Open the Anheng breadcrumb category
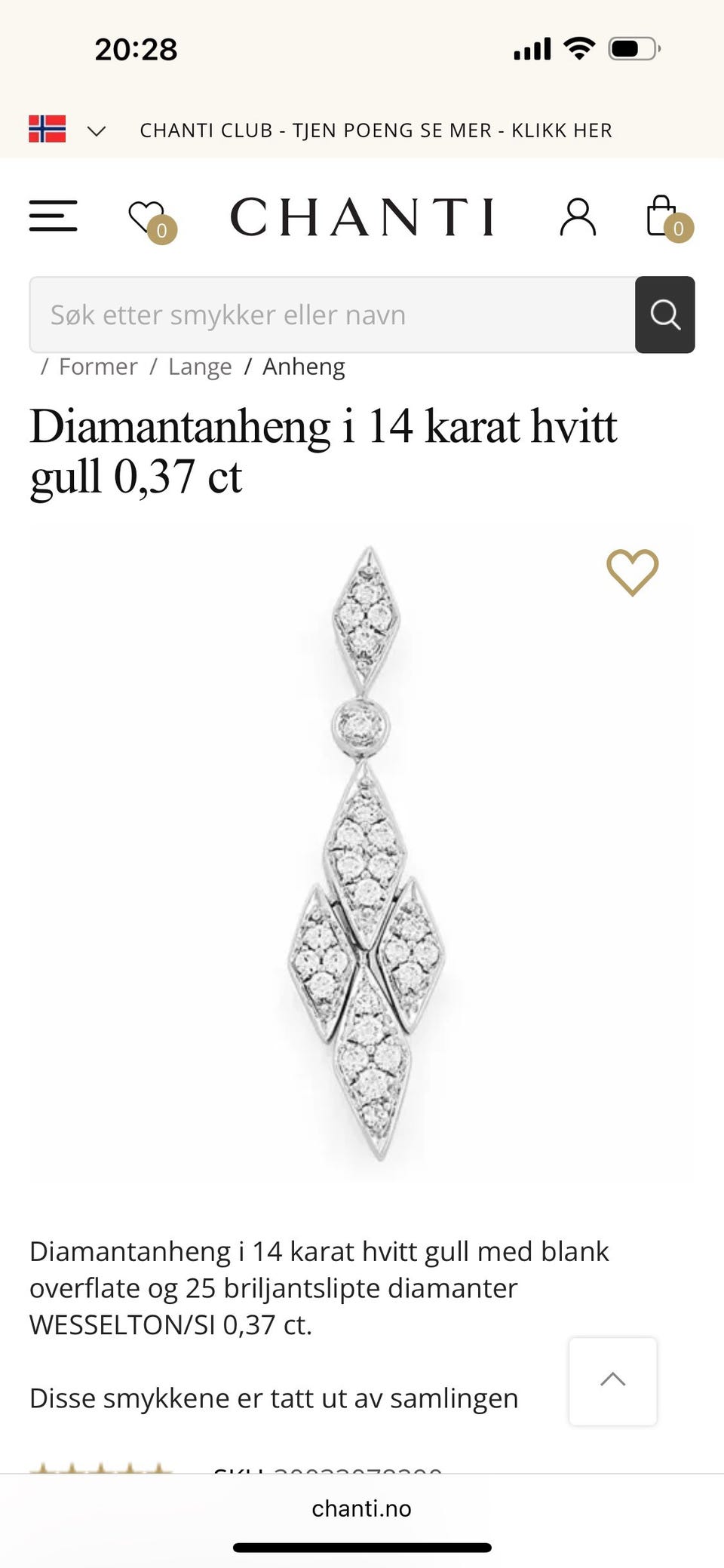Viewport: 724px width, 1568px height. point(304,367)
